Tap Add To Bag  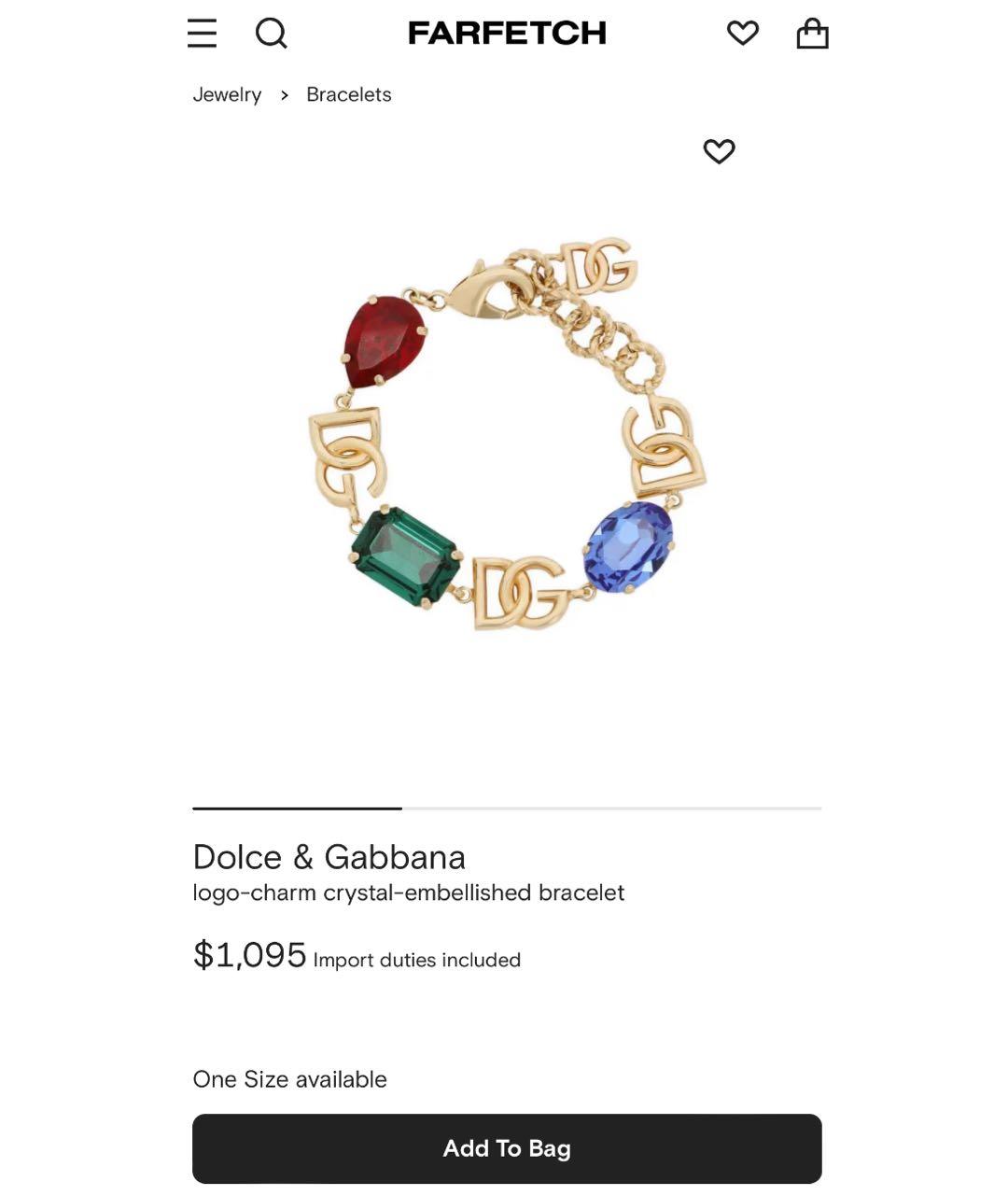point(507,1148)
